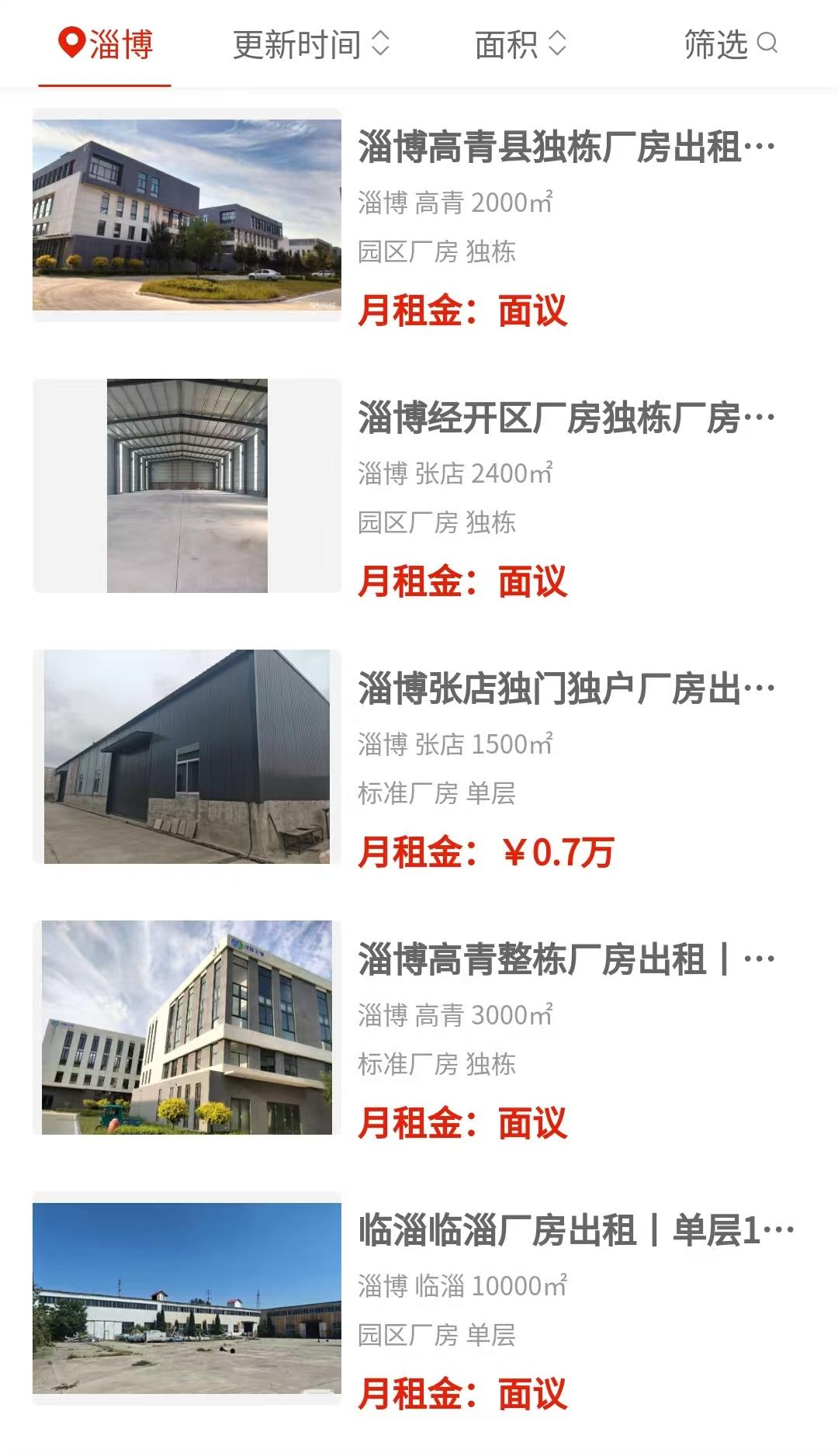View 淄博高青整栋厂房出租 listing
Screen dimensions: 838x1456
coord(566,959)
